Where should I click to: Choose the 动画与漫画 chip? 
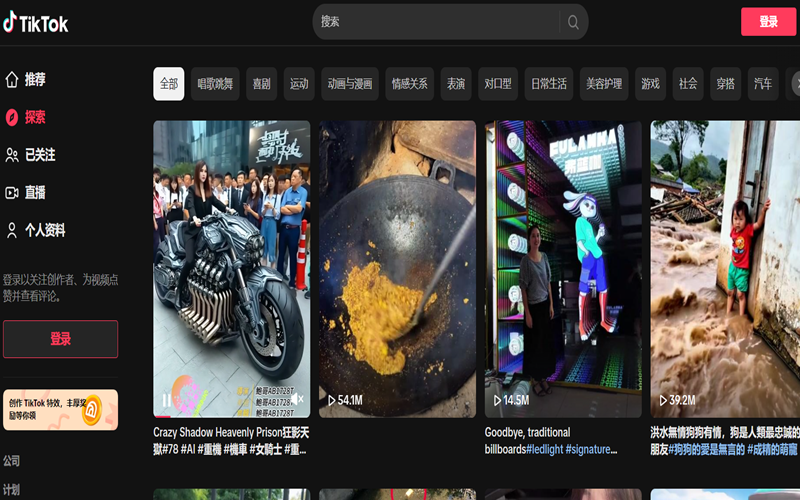(349, 84)
